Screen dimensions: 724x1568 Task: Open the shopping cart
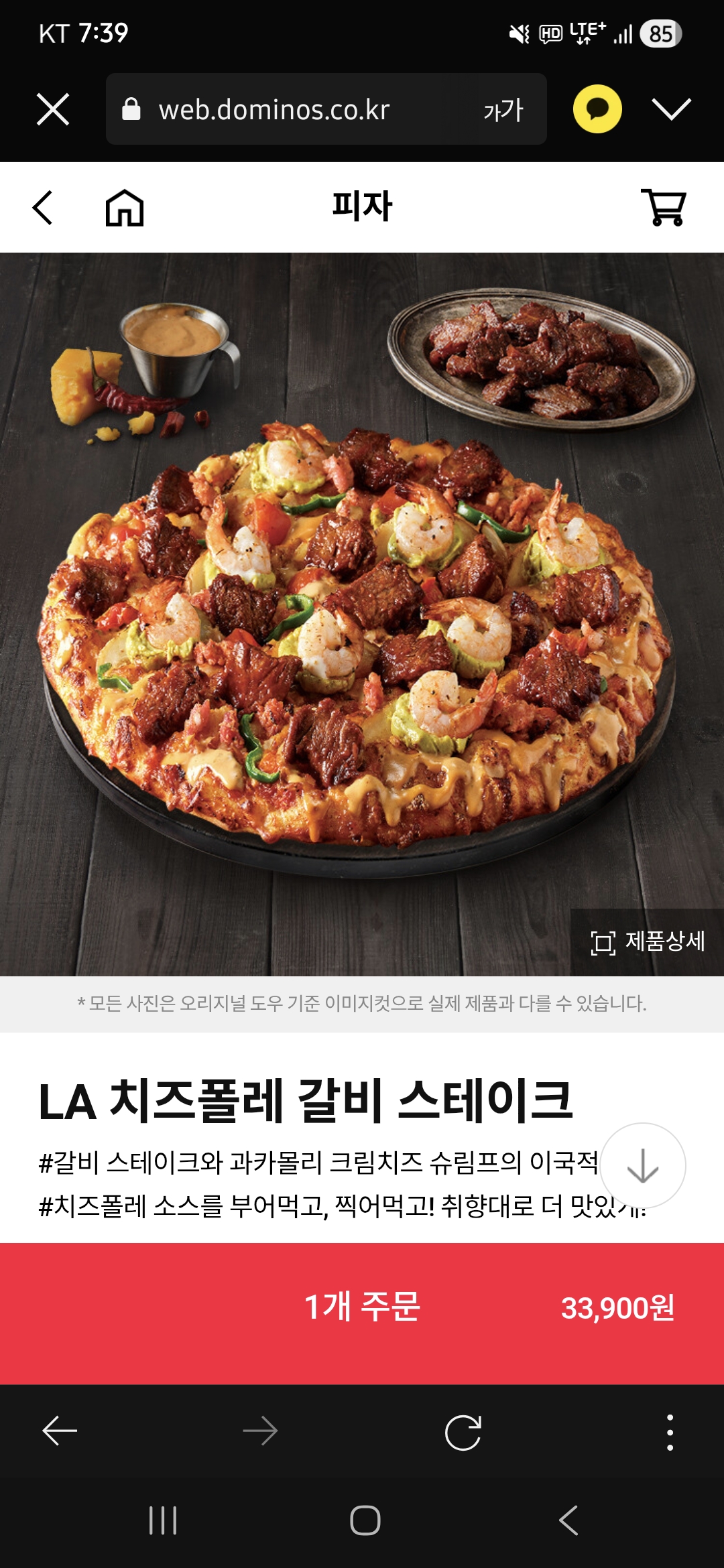(664, 207)
